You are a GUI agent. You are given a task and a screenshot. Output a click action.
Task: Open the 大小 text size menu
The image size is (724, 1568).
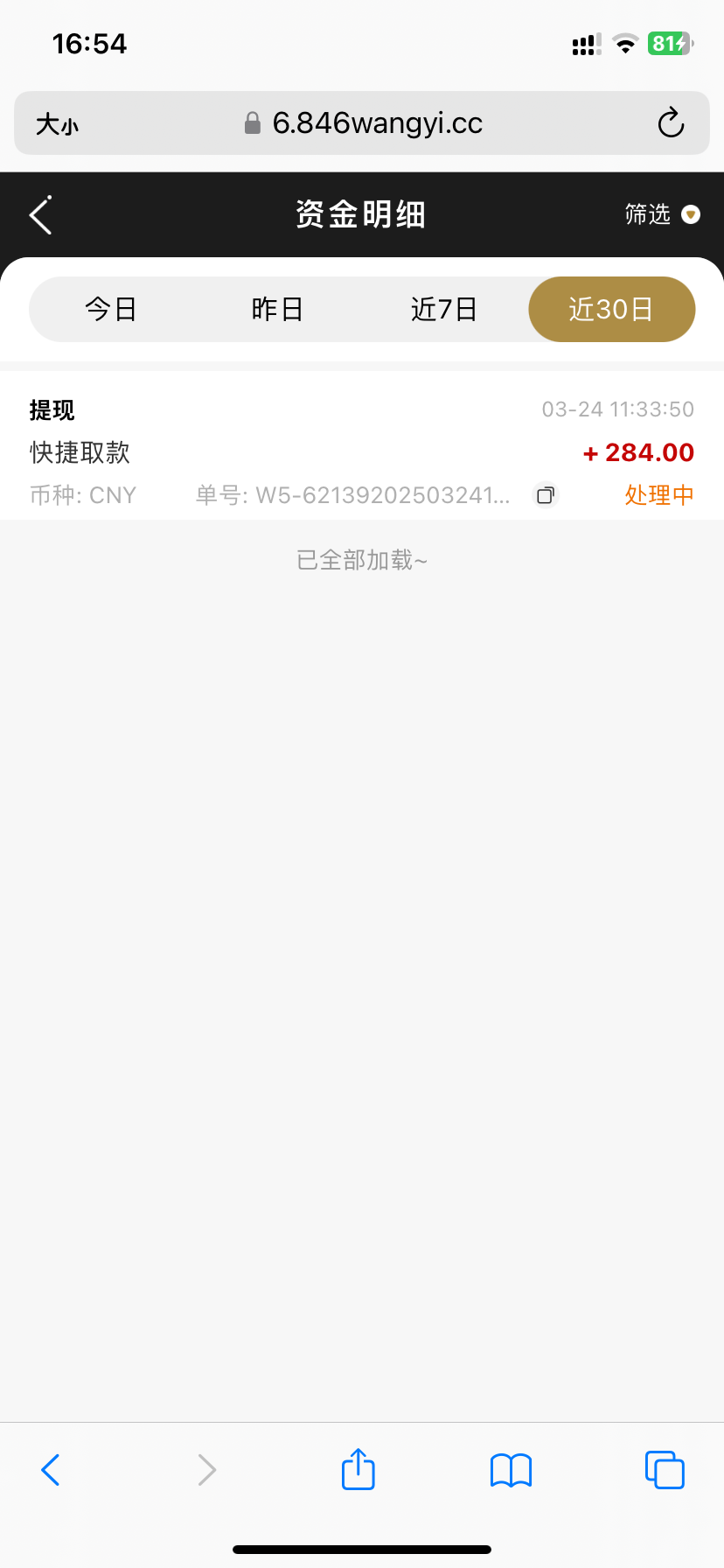57,124
